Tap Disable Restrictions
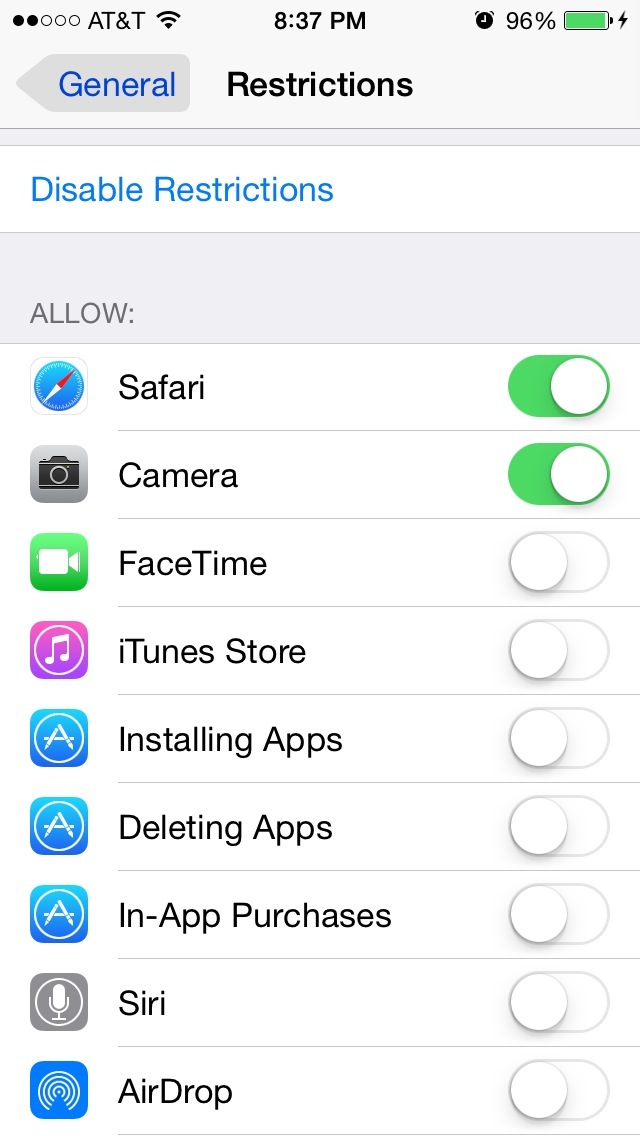The height and width of the screenshot is (1136, 640). point(182,189)
